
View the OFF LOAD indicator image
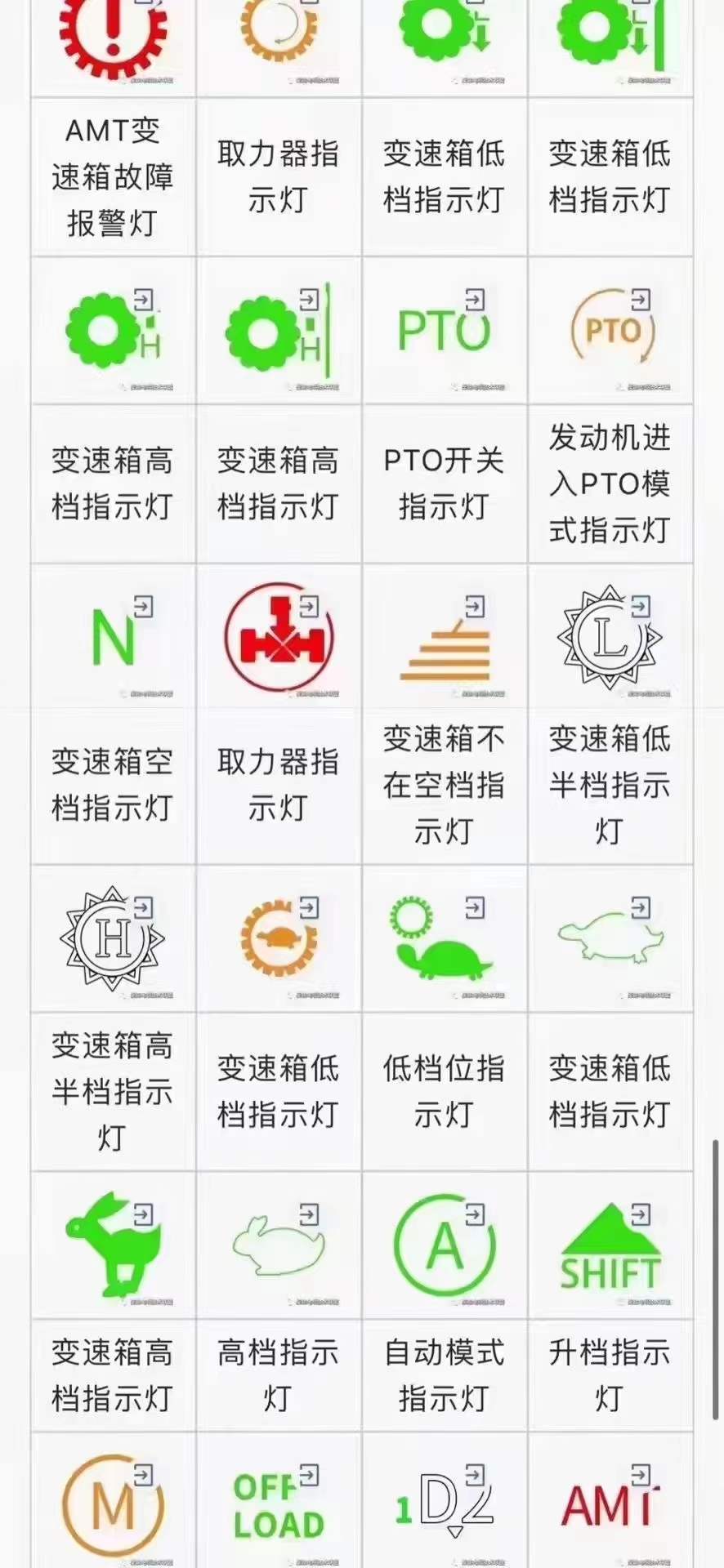(278, 1506)
